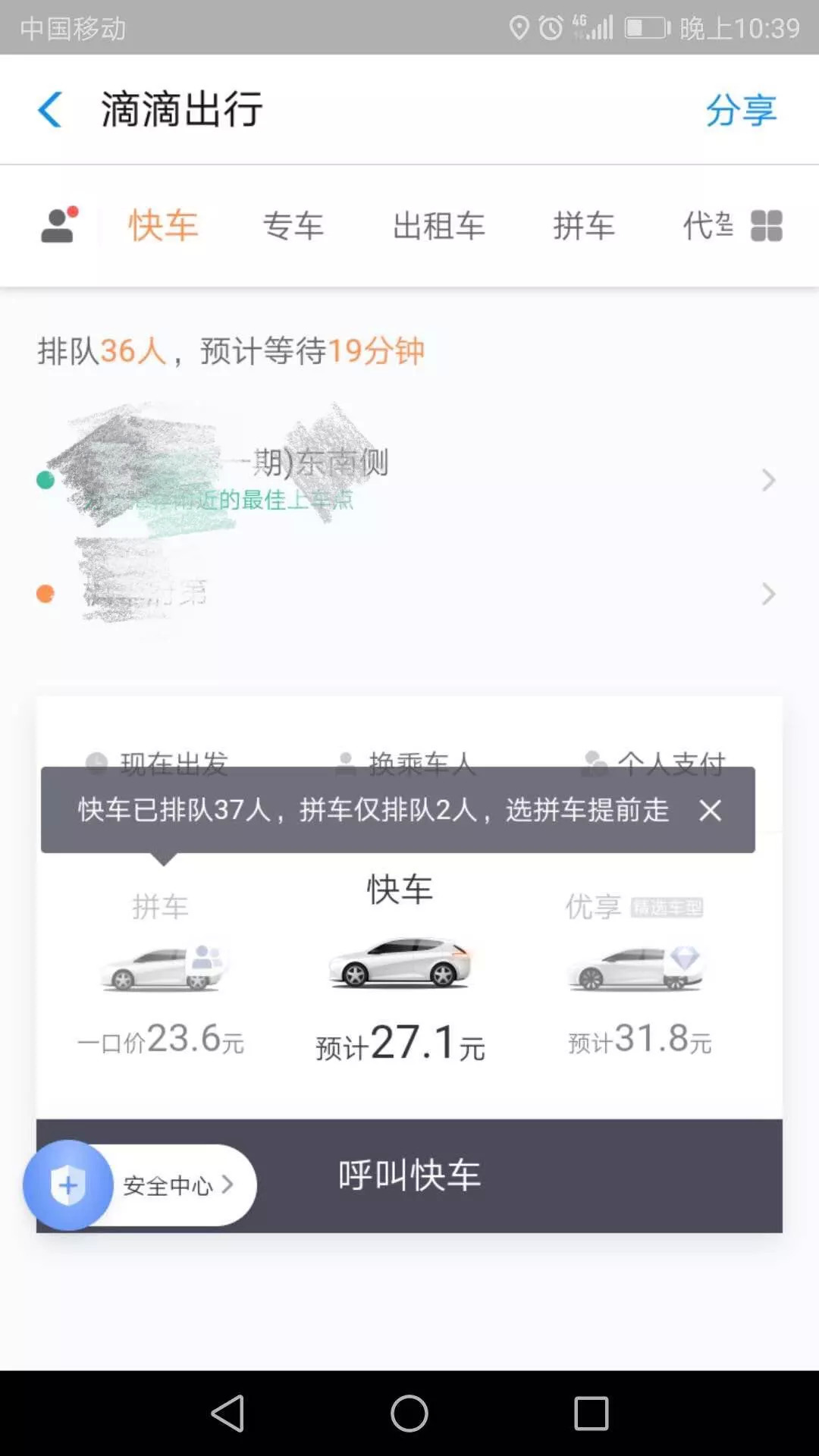Switch to the 专车 tab
This screenshot has height=1456, width=819.
293,226
